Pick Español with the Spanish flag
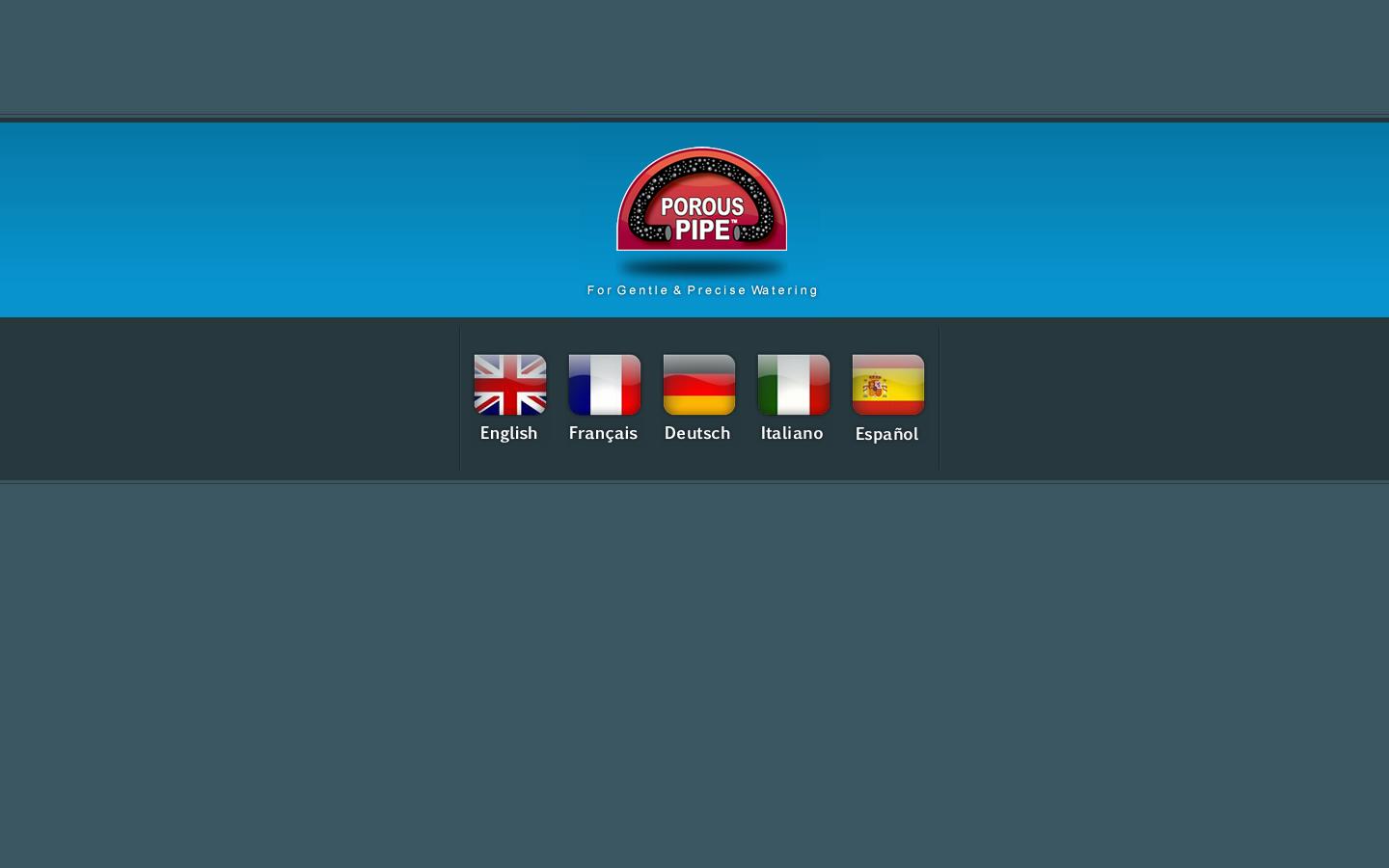This screenshot has width=1389, height=868. (887, 385)
